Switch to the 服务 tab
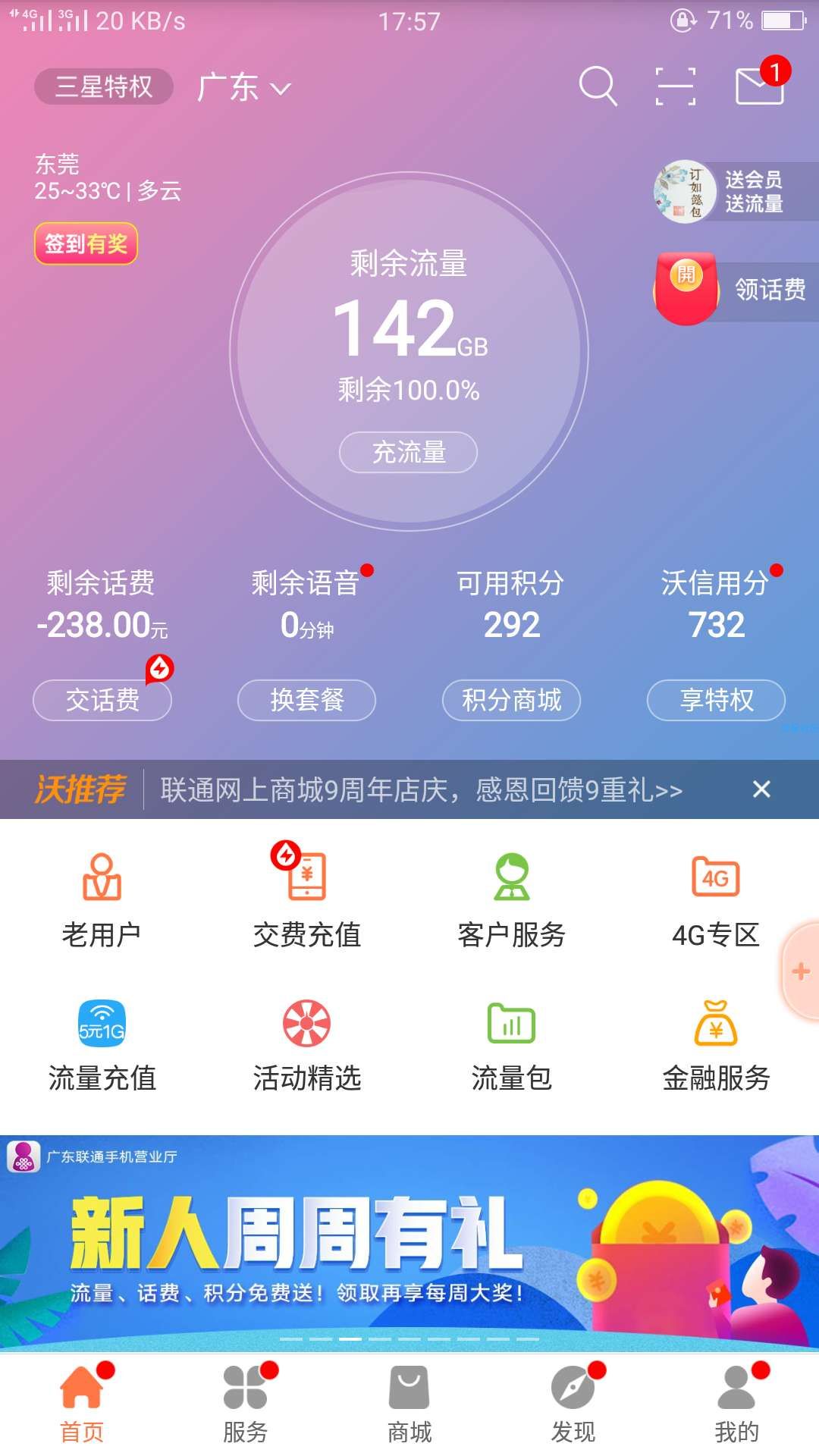Image resolution: width=819 pixels, height=1456 pixels. point(246,1403)
